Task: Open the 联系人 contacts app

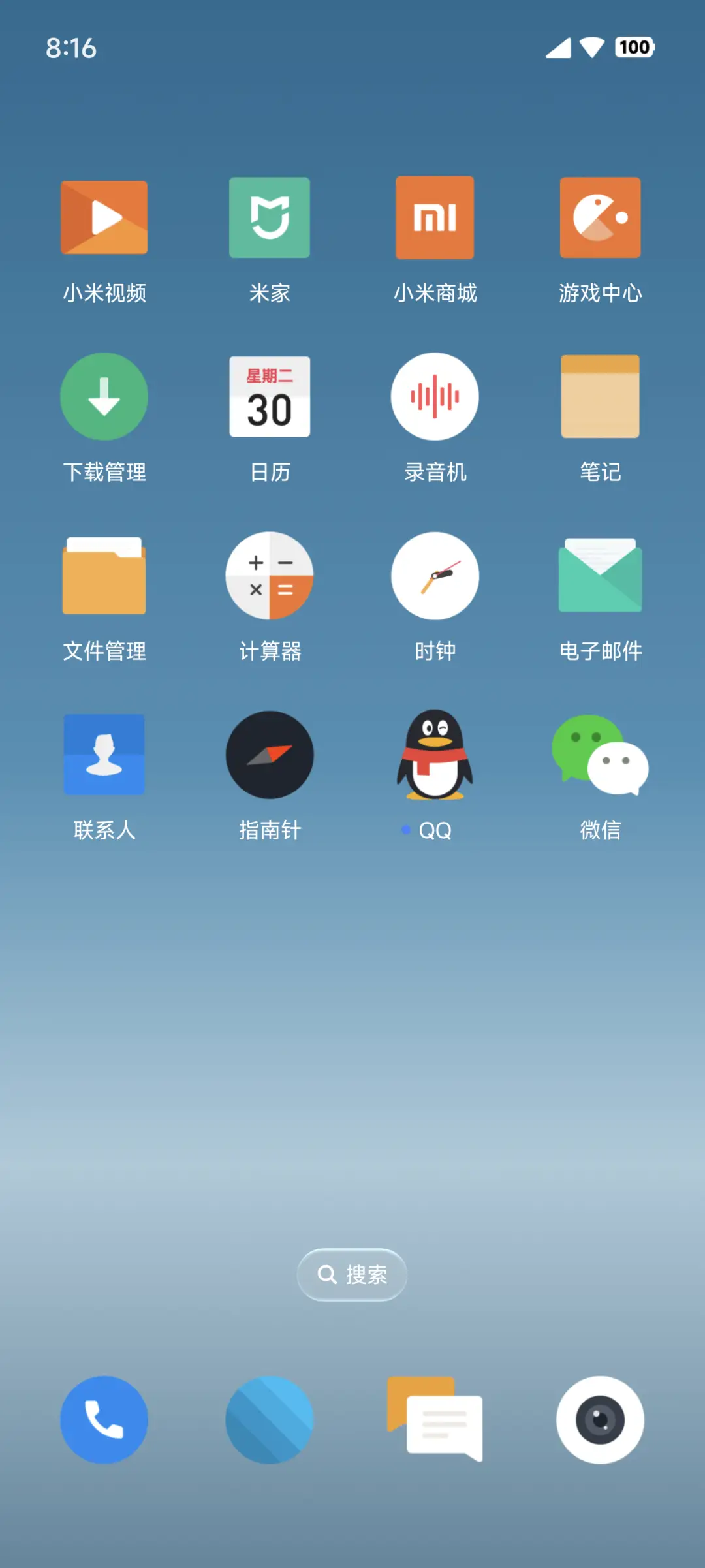Action: point(104,754)
